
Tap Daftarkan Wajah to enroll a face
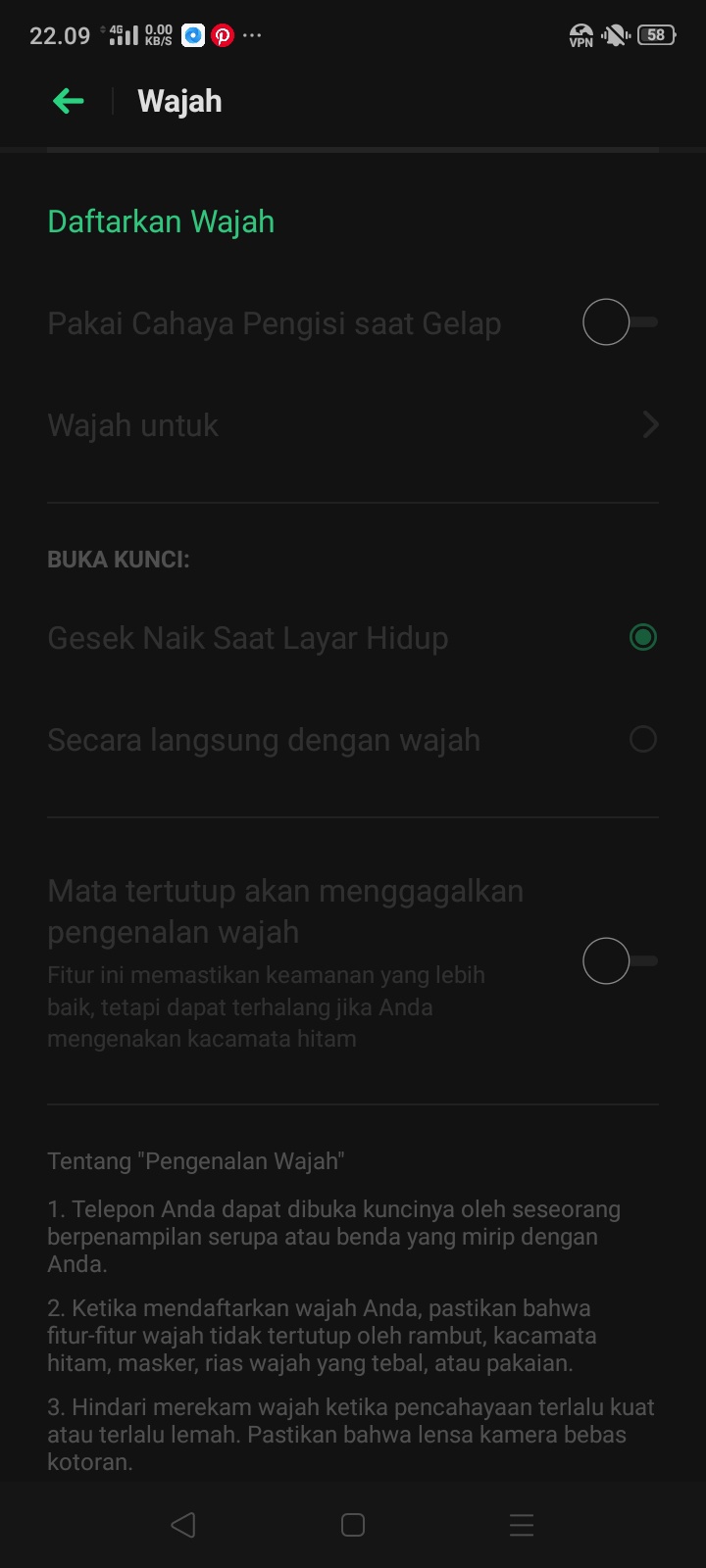161,221
